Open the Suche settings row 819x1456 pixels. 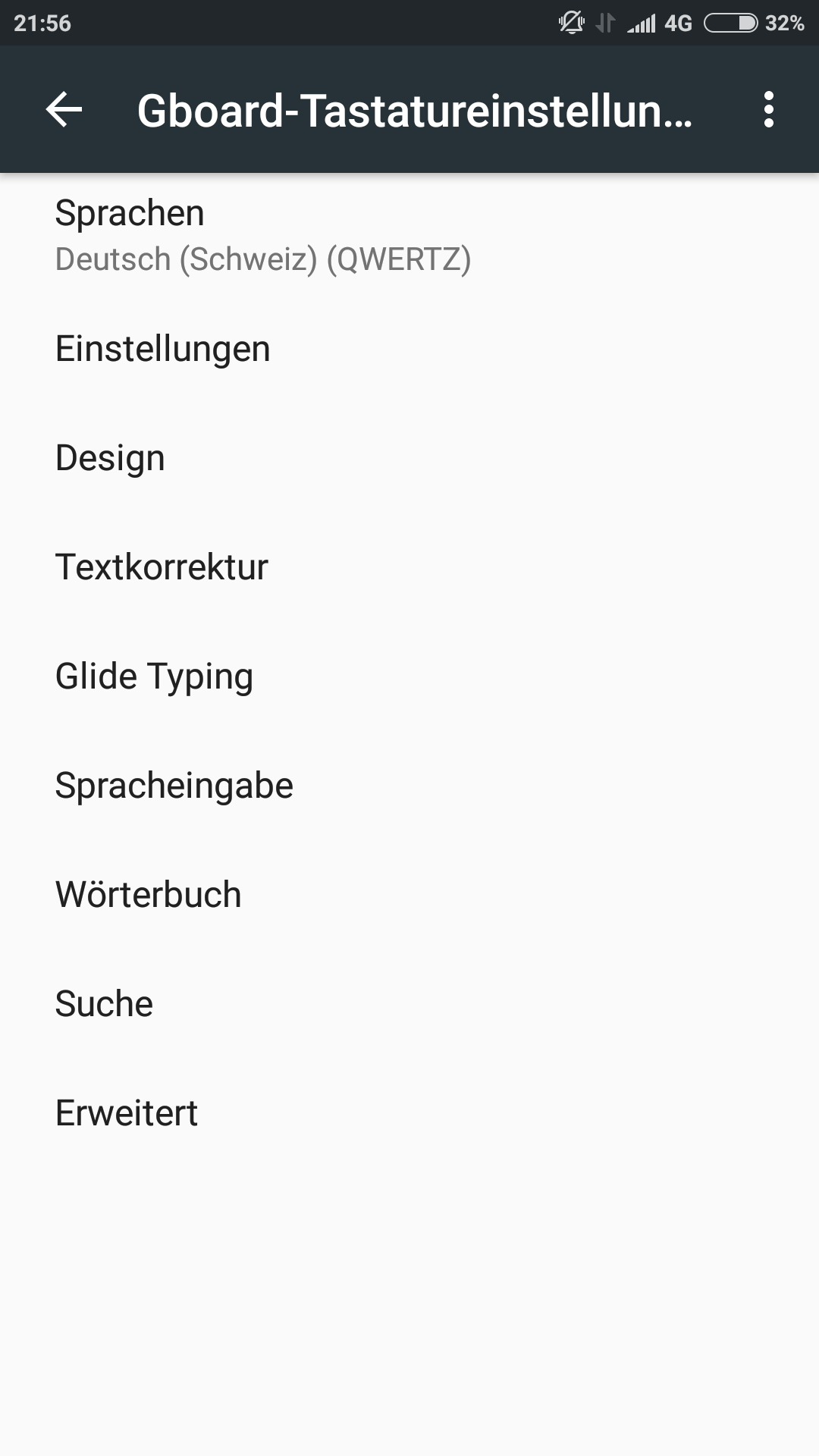tap(409, 1004)
